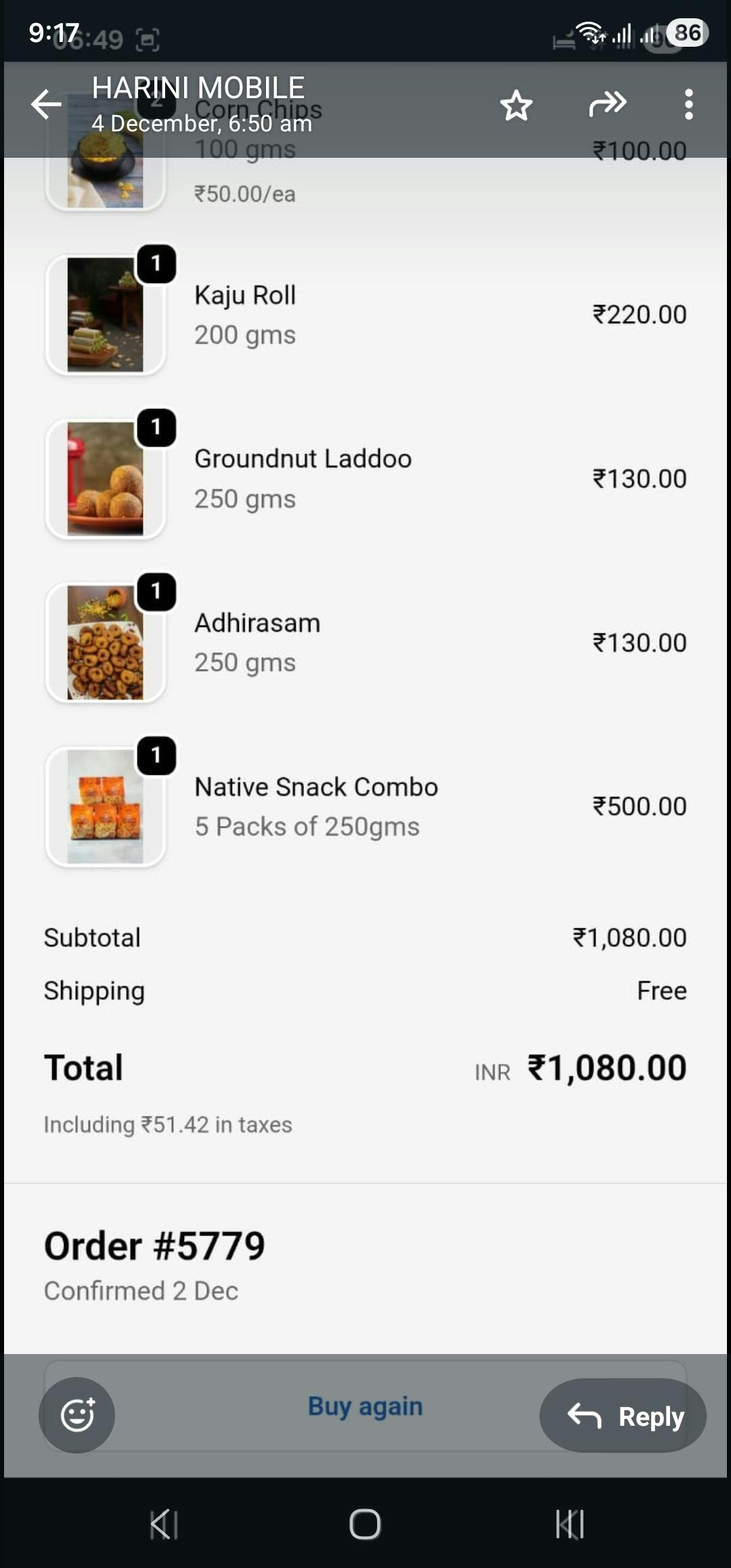
Task: Forward this image to another chat
Action: 607,104
